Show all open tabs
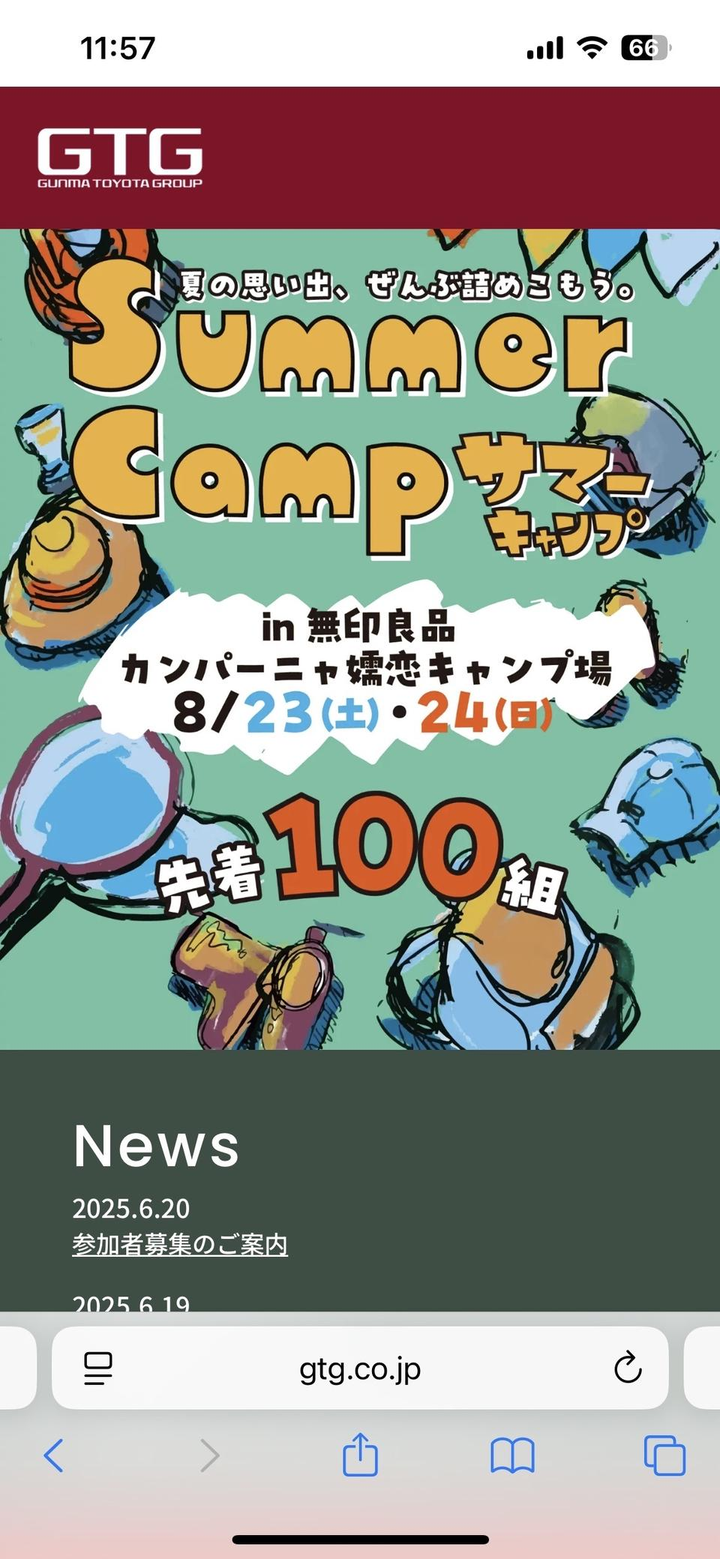Image resolution: width=720 pixels, height=1559 pixels. coord(664,1455)
